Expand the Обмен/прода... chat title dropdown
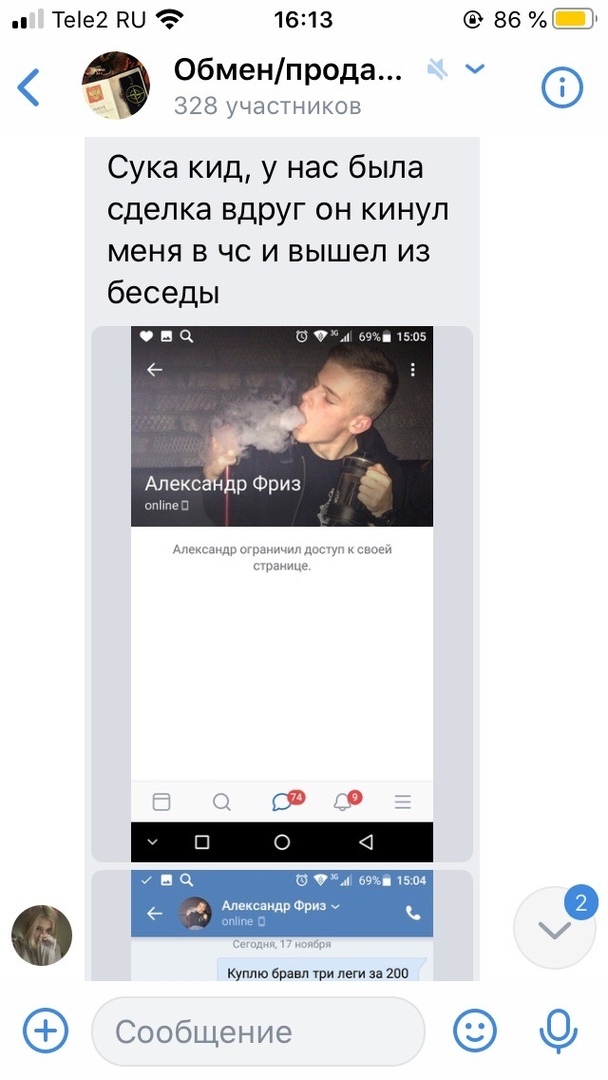 [x=476, y=69]
